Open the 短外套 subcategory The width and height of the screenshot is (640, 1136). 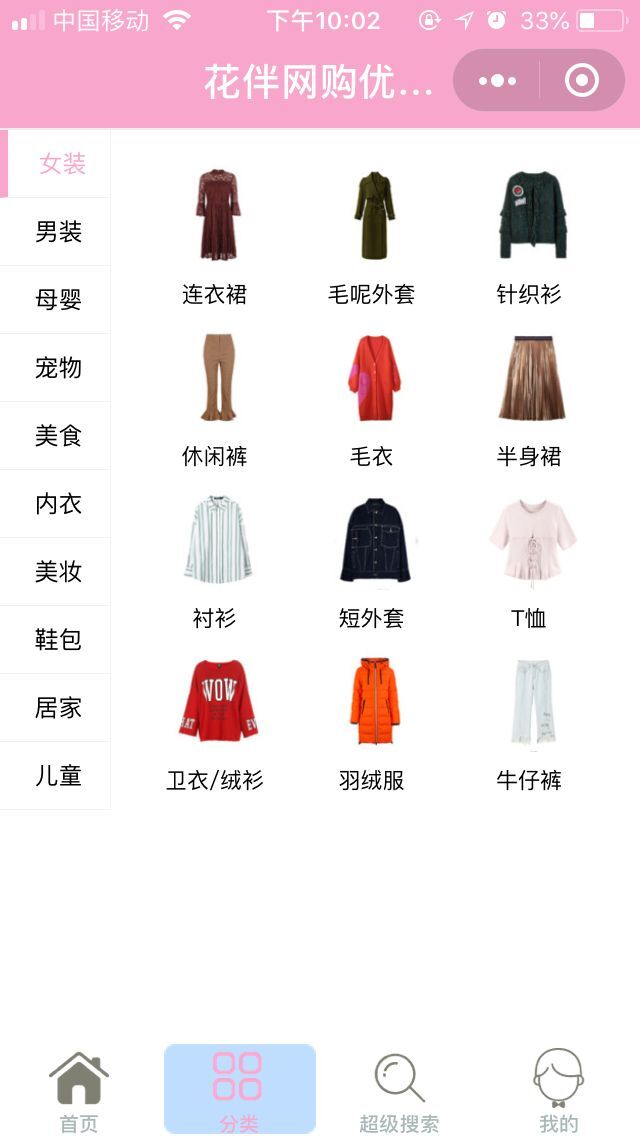pyautogui.click(x=371, y=561)
